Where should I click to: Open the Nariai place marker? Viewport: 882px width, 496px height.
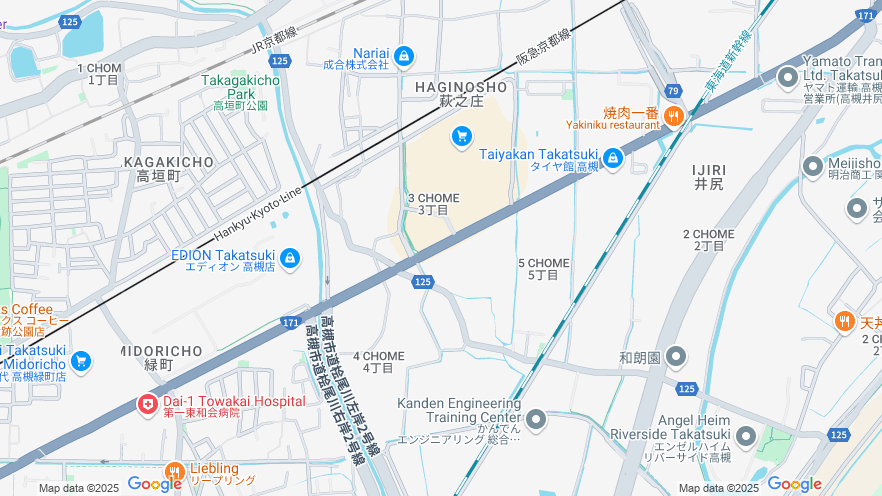pos(404,57)
